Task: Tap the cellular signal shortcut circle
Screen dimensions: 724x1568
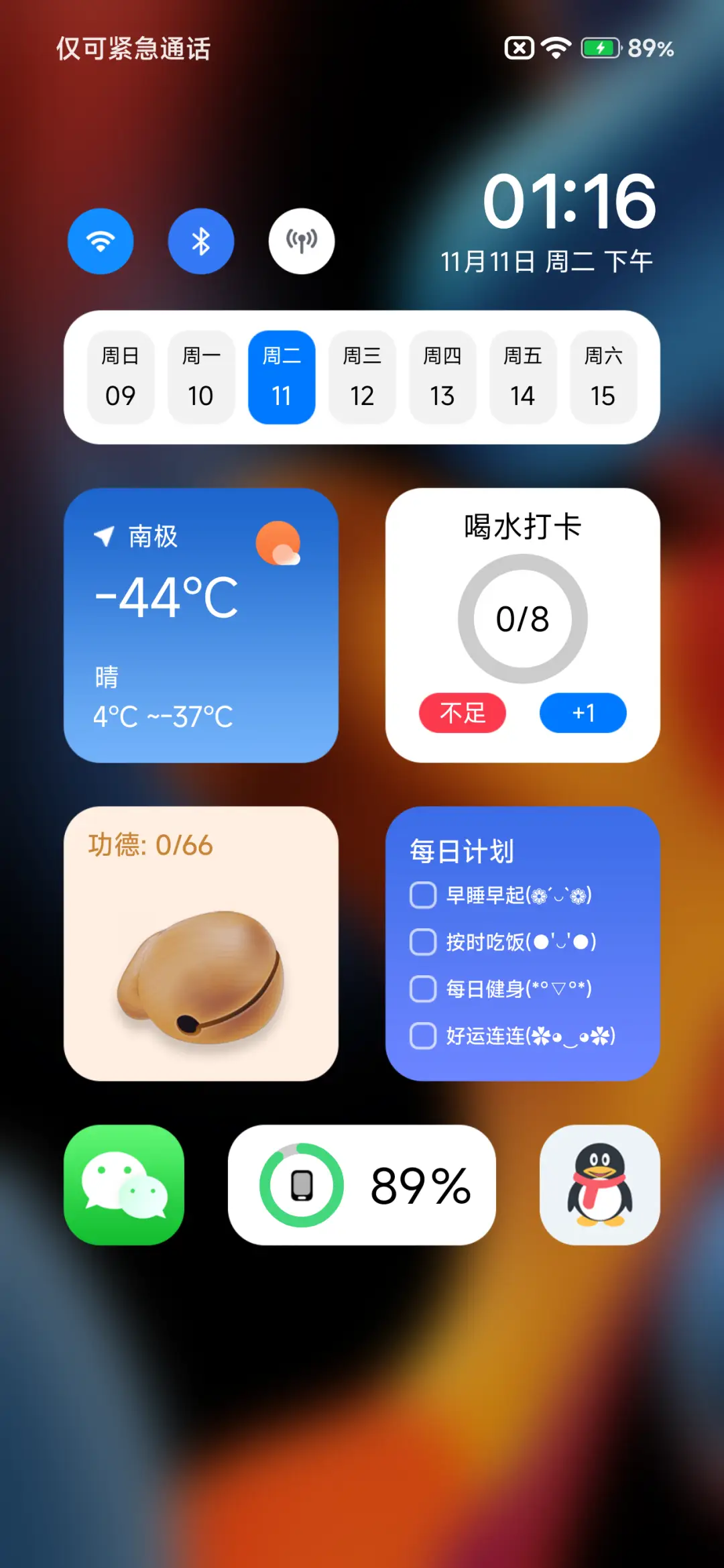Action: click(301, 241)
